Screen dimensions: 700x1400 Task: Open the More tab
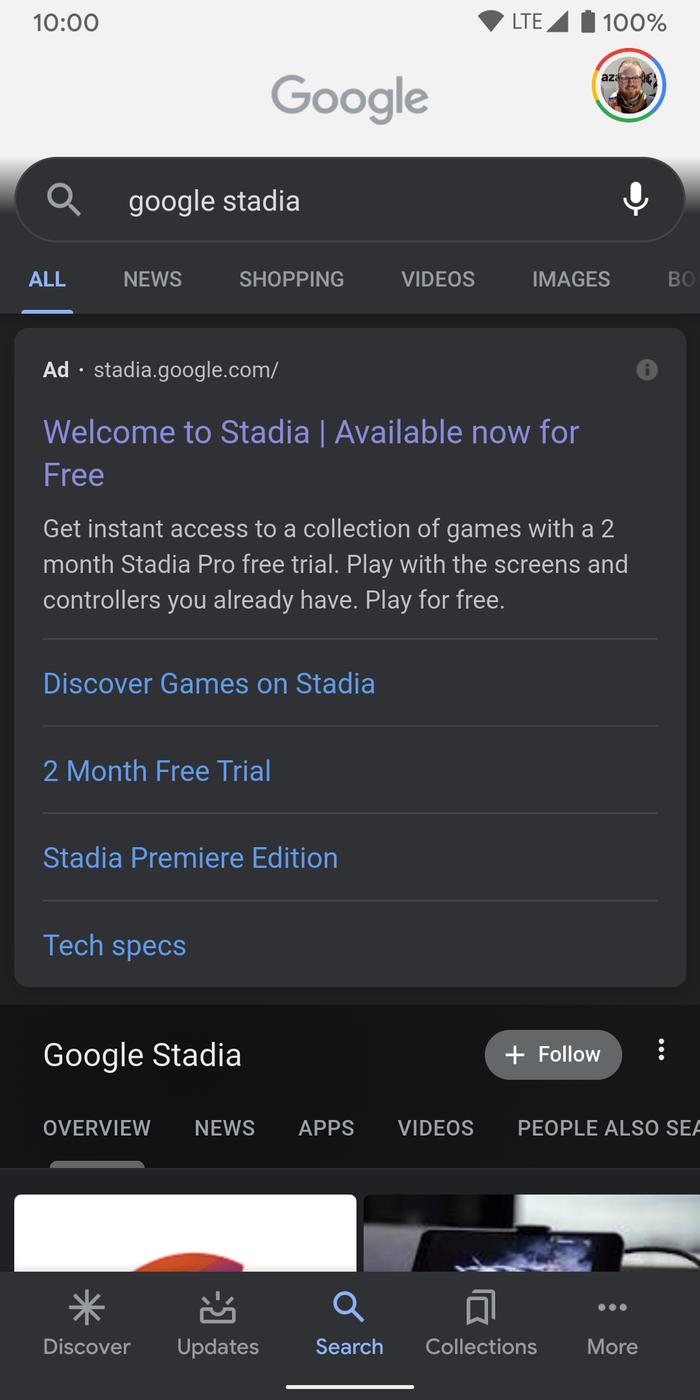click(x=612, y=1323)
